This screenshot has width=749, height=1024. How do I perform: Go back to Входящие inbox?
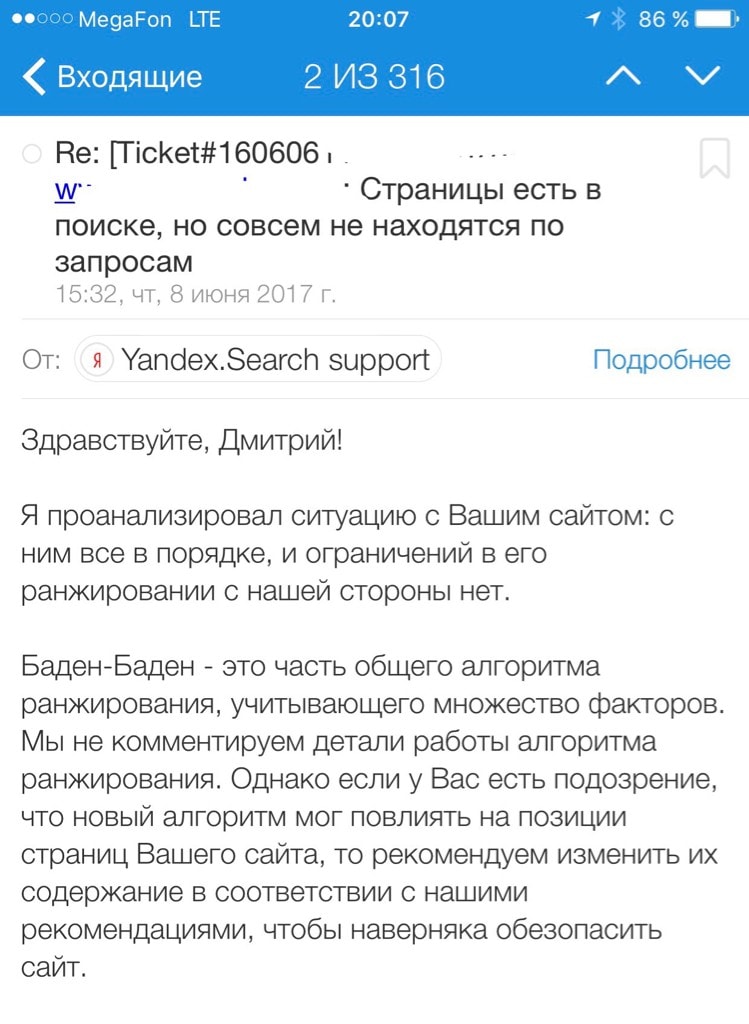click(112, 77)
